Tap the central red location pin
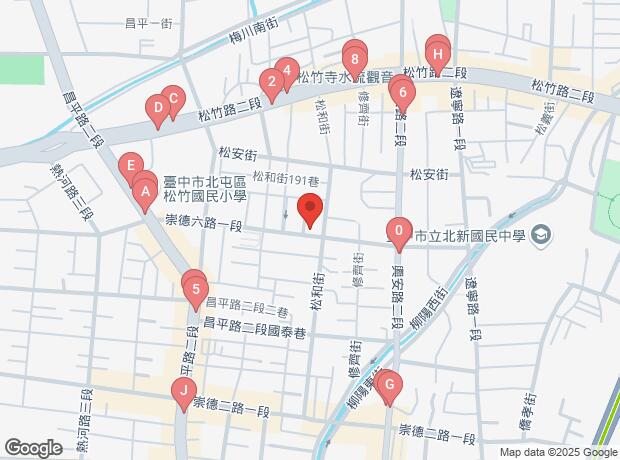The height and width of the screenshot is (460, 620). (x=311, y=211)
